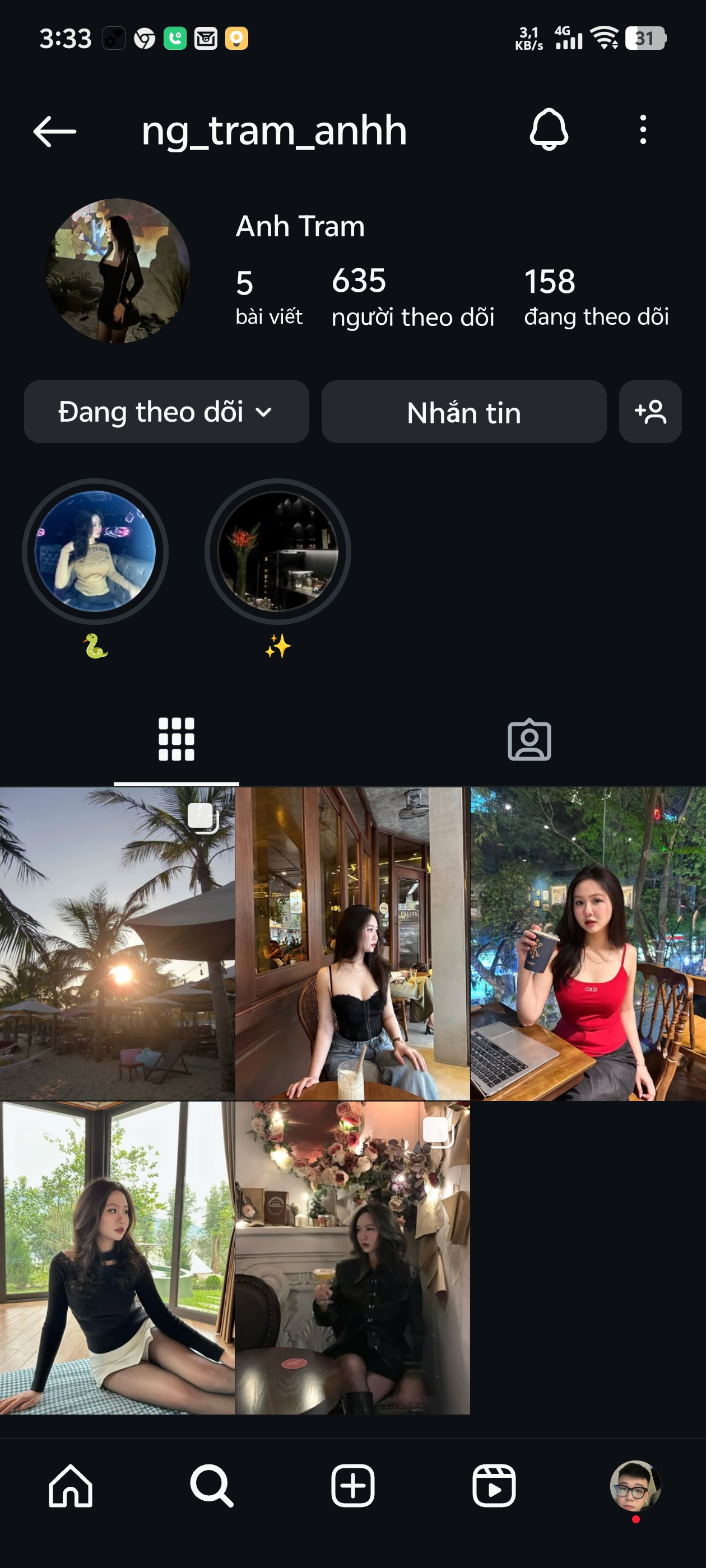The image size is (706, 1568).
Task: Open the notifications bell for ng_tram_anhh
Action: point(548,130)
